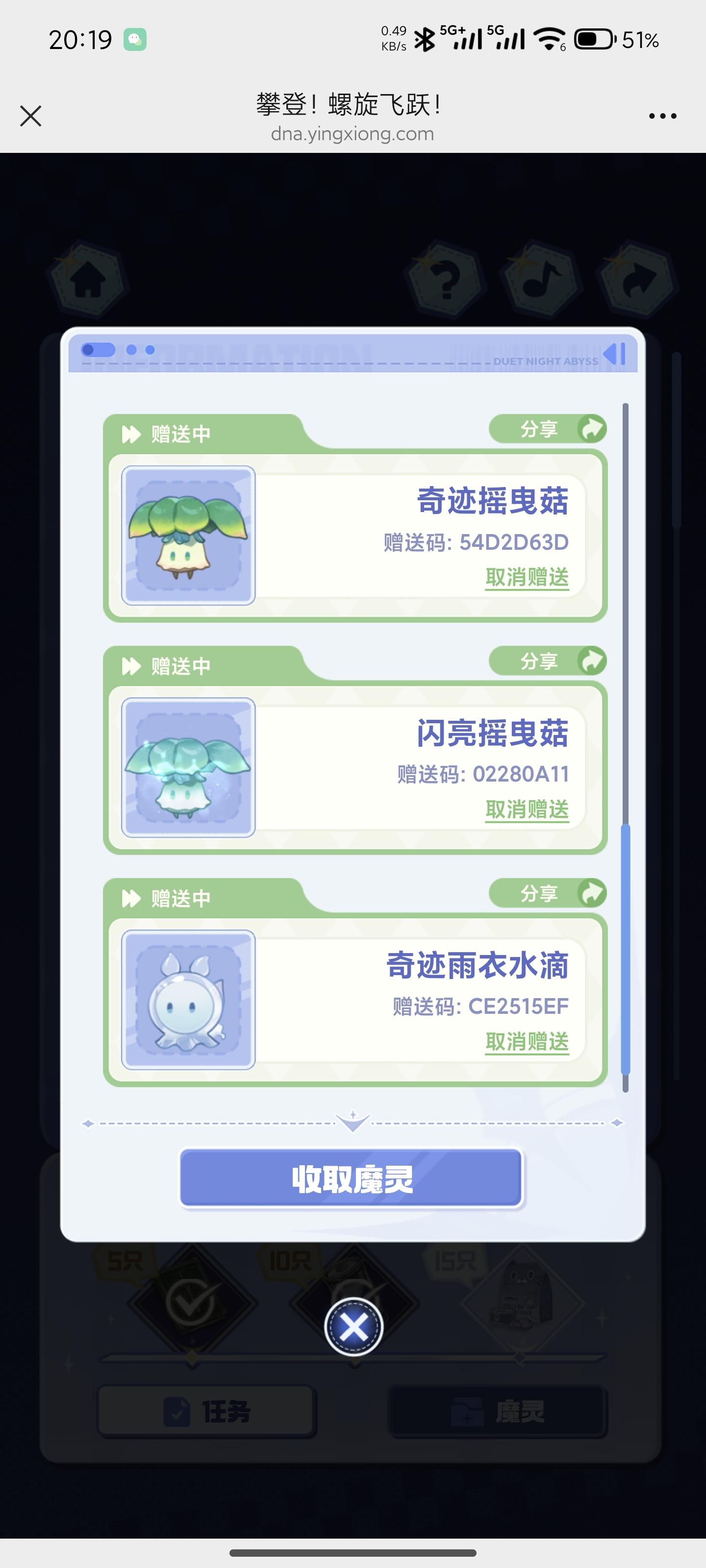Cancel gifting 闪亮摇曳菇
Screen dimensions: 706x1568
pos(527,809)
